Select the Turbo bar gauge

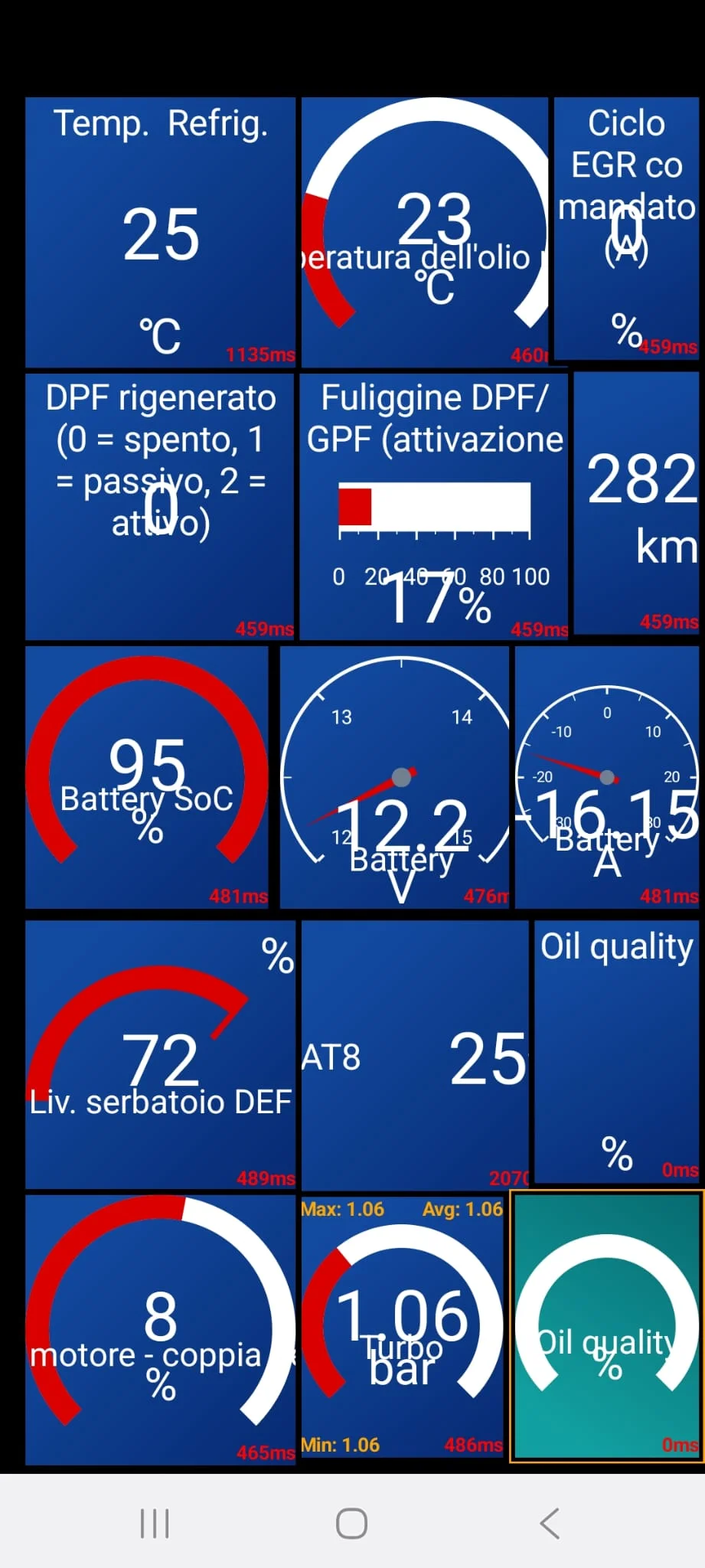coord(403,1326)
